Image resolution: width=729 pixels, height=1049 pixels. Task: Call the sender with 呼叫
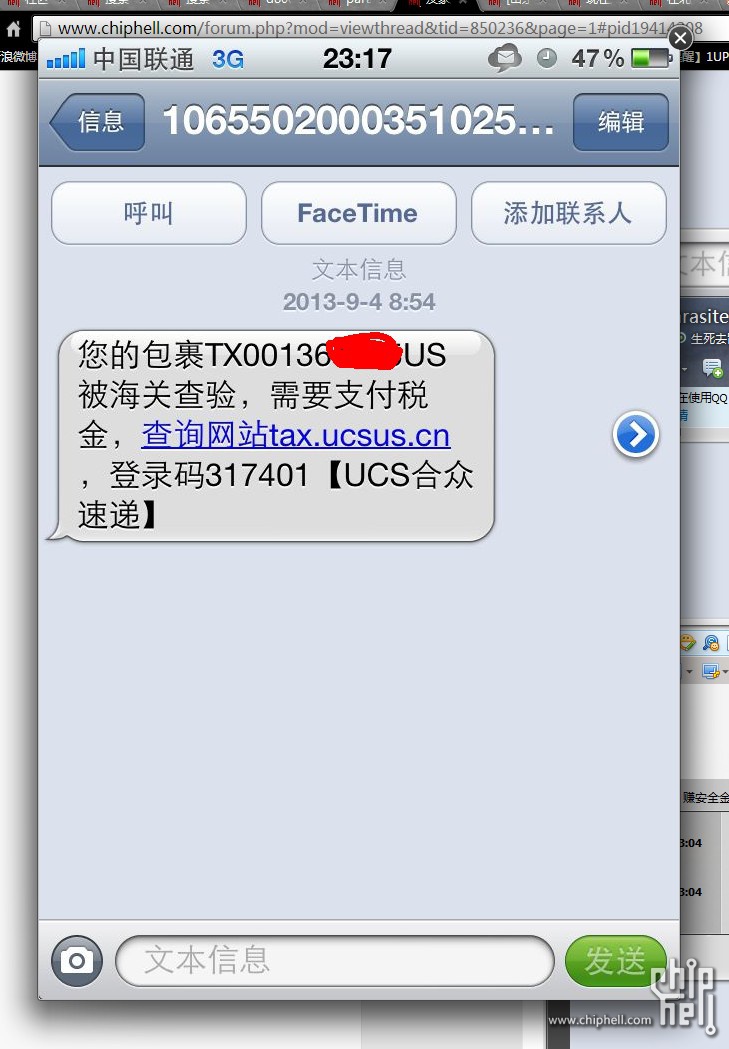click(148, 213)
